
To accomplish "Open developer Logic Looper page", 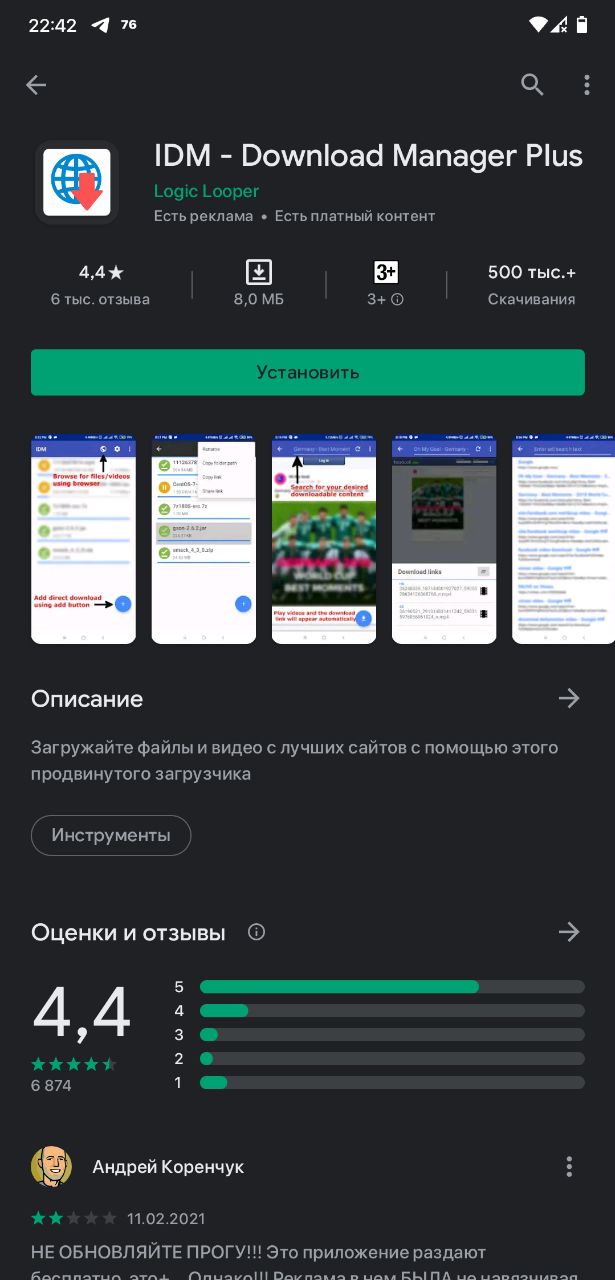I will click(206, 191).
